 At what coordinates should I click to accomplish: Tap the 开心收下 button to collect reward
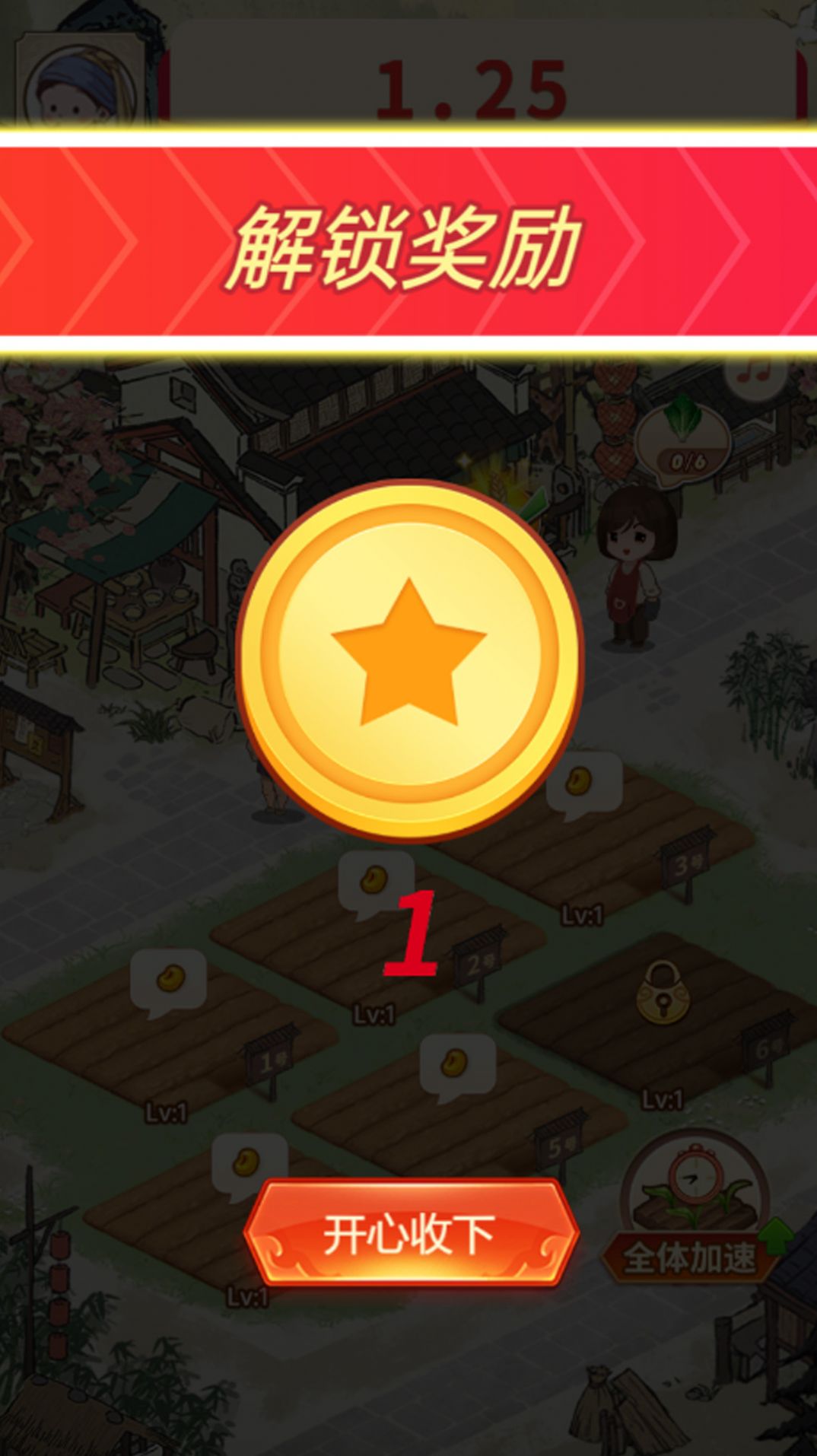pos(409,1234)
